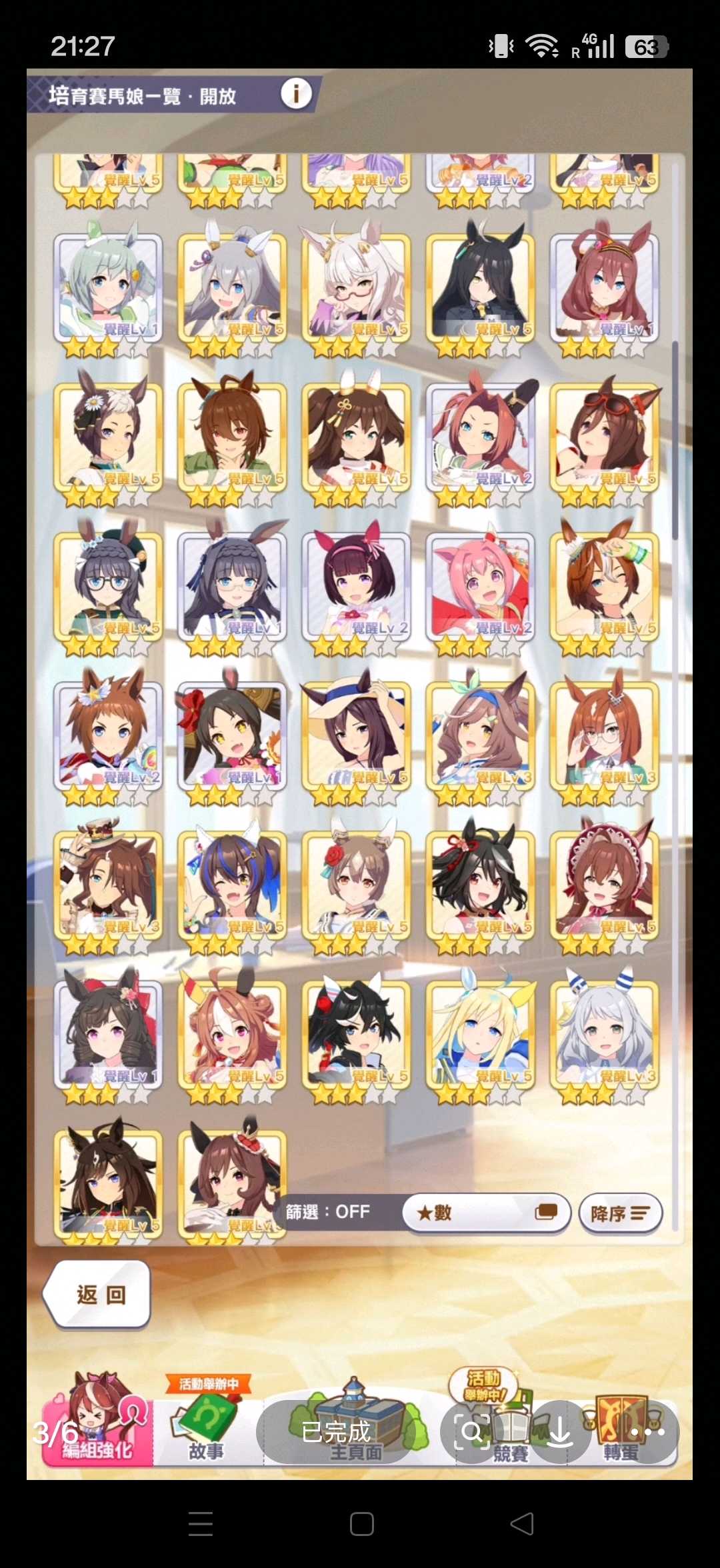Select the mint-green-haired horse girl card
720x1568 pixels.
pyautogui.click(x=108, y=287)
